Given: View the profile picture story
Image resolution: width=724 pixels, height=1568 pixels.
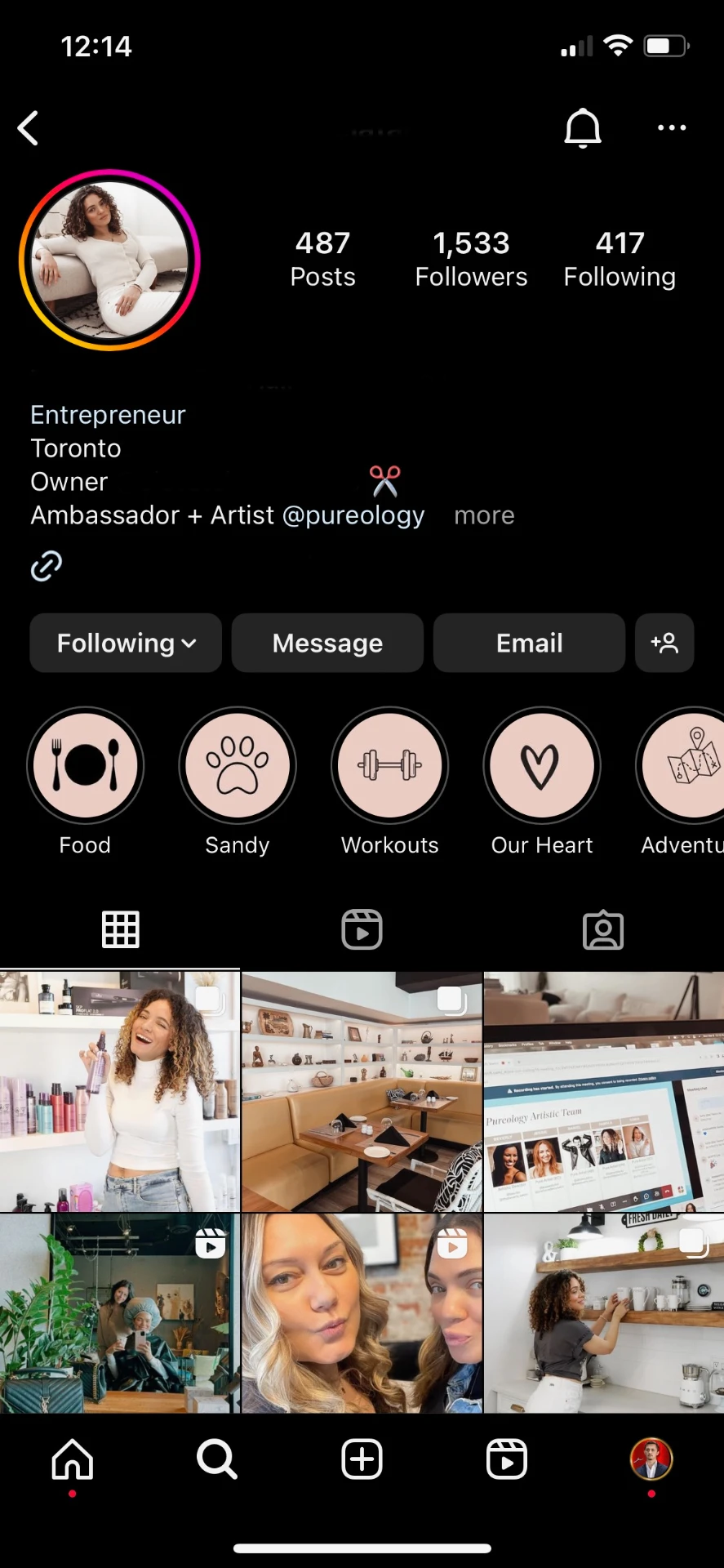Looking at the screenshot, I should tap(109, 261).
